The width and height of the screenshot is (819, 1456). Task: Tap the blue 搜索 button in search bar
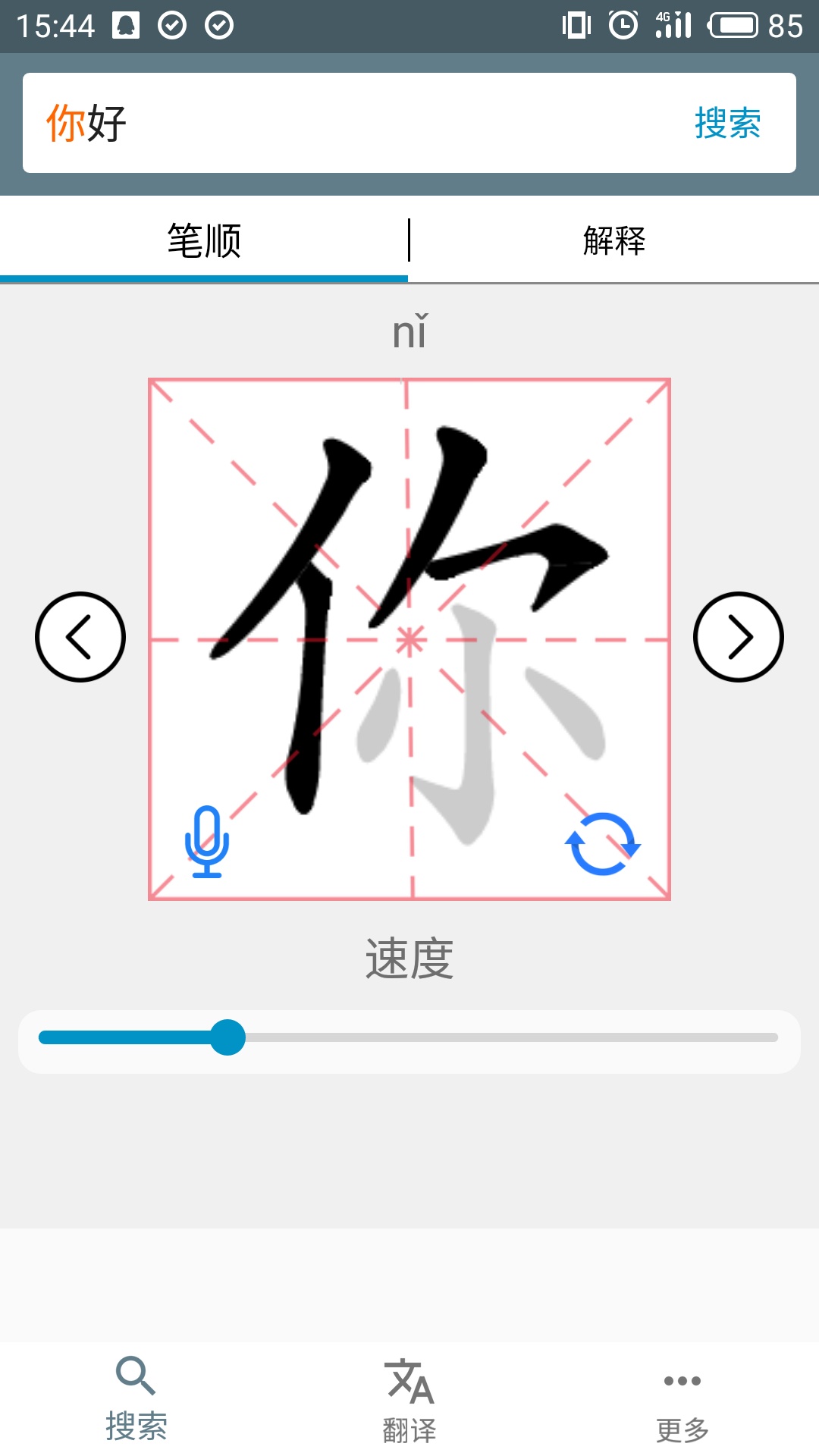(727, 123)
